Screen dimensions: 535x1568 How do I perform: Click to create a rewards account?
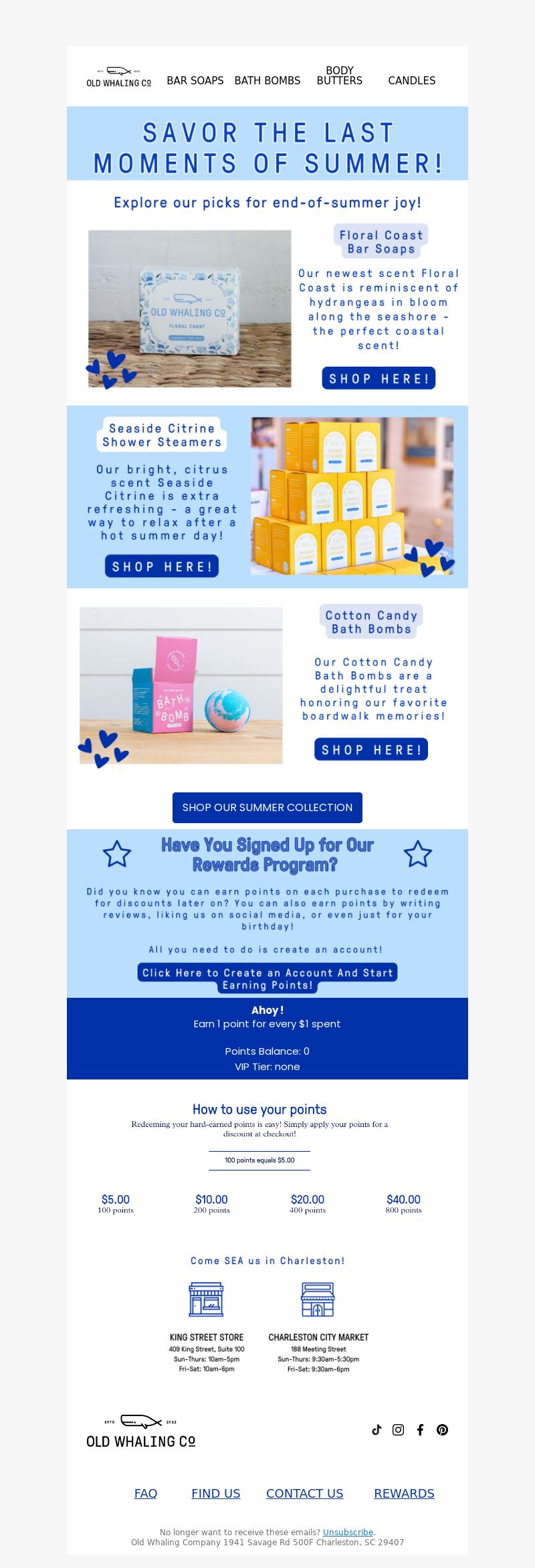[x=267, y=978]
